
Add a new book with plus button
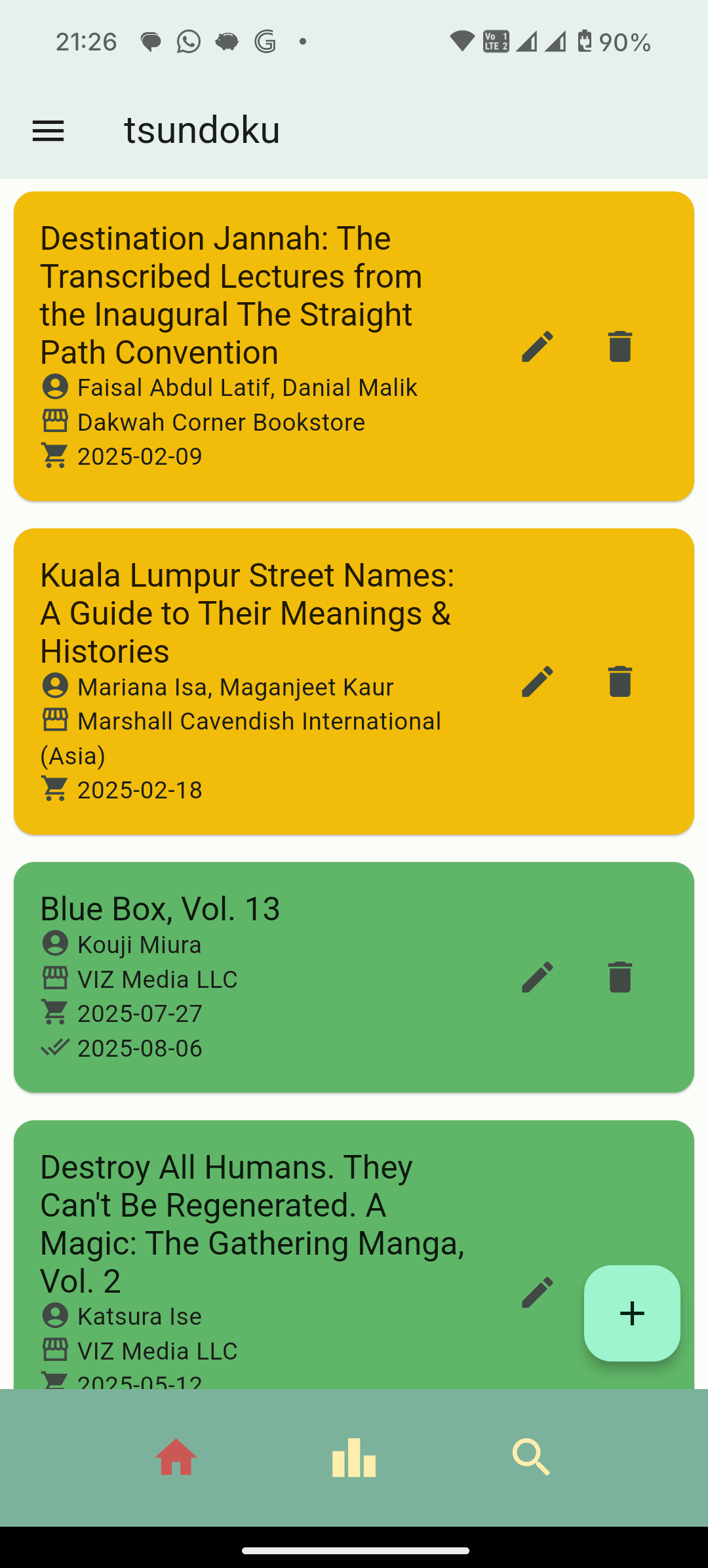(x=632, y=1313)
